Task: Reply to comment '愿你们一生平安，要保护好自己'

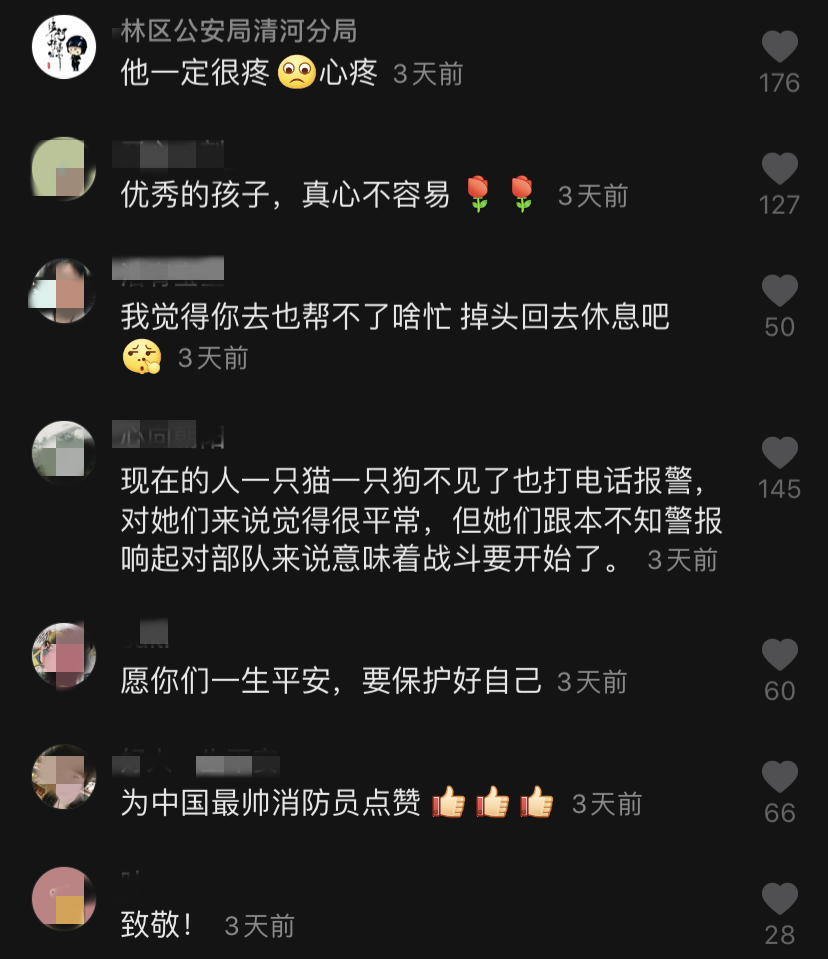Action: pyautogui.click(x=330, y=681)
